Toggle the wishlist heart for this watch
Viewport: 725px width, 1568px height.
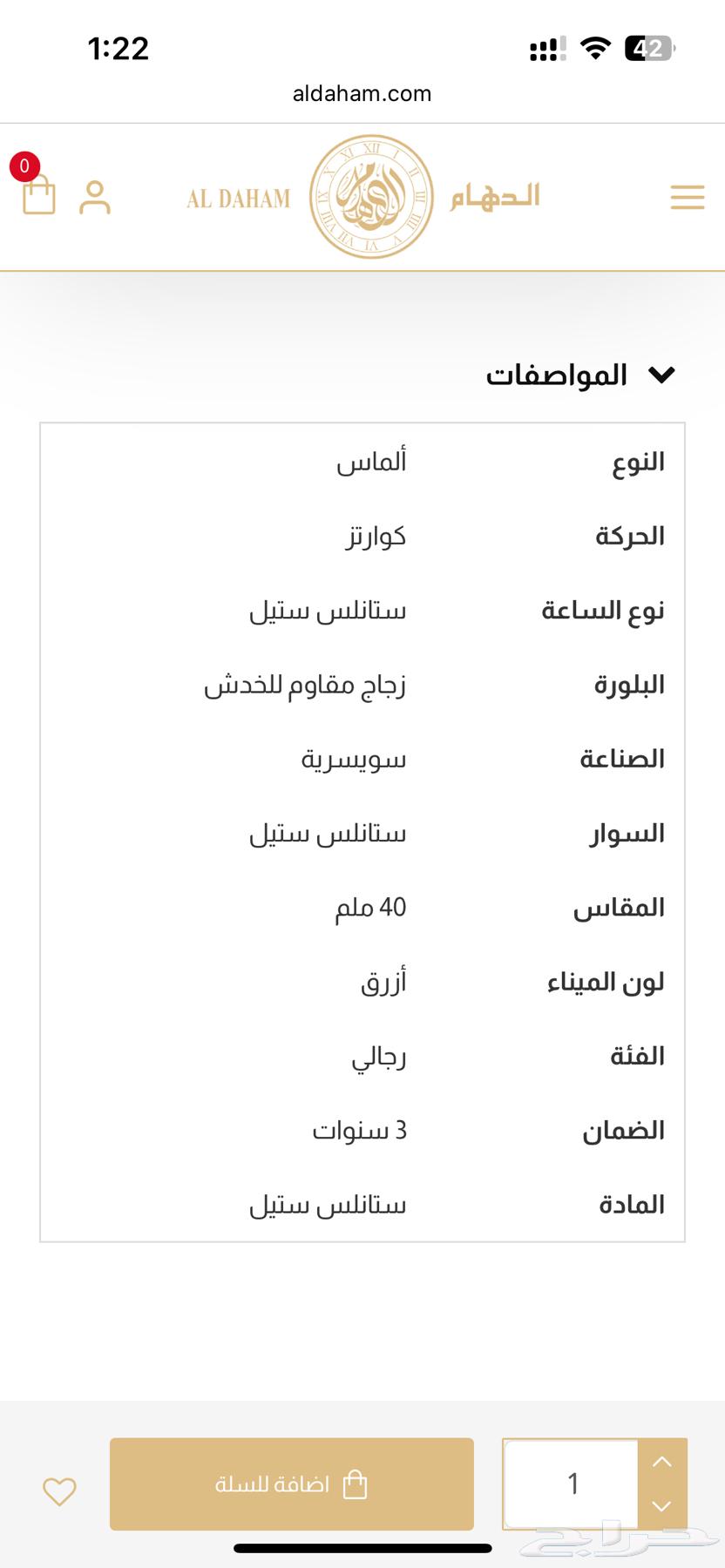[x=58, y=1491]
